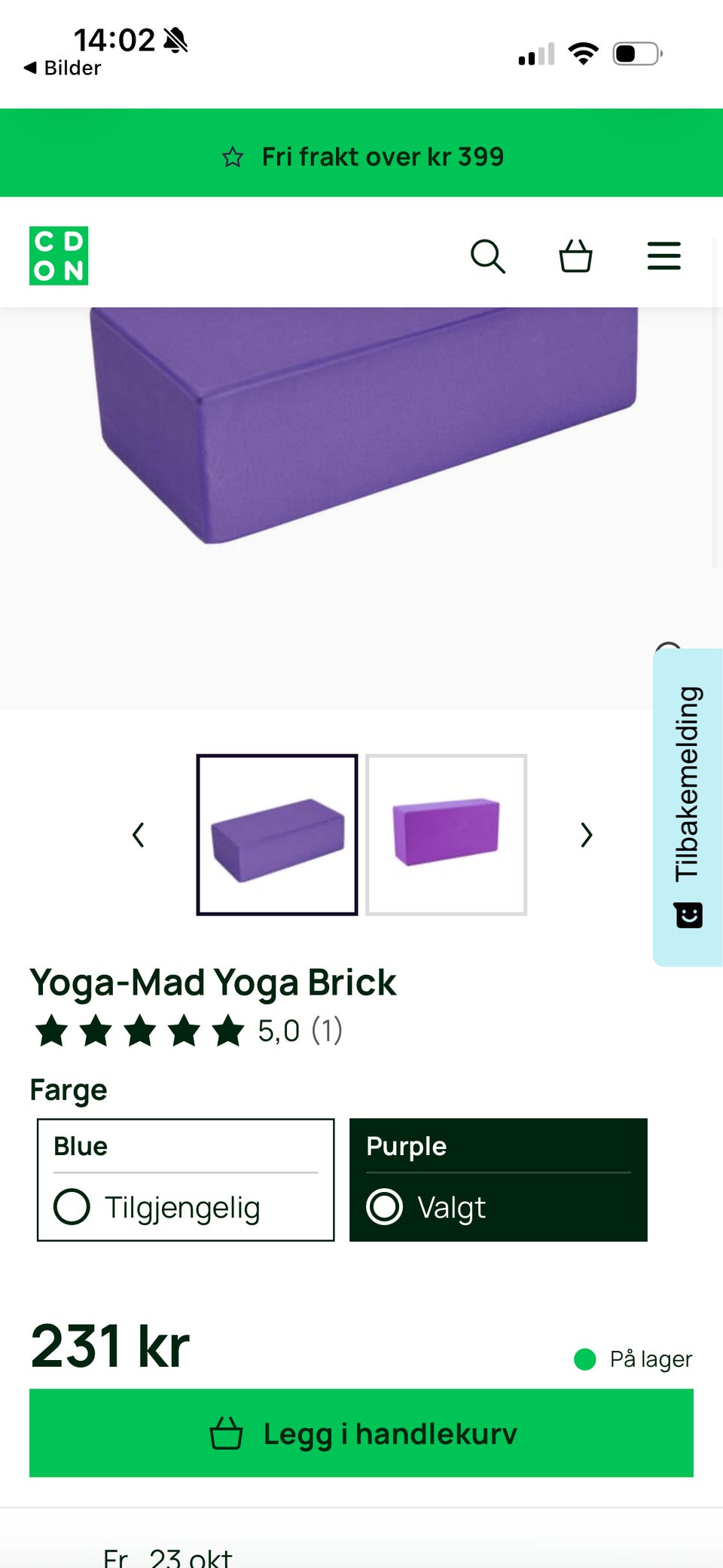Viewport: 723px width, 1568px height.
Task: Choose the Blue color option
Action: click(x=185, y=1180)
